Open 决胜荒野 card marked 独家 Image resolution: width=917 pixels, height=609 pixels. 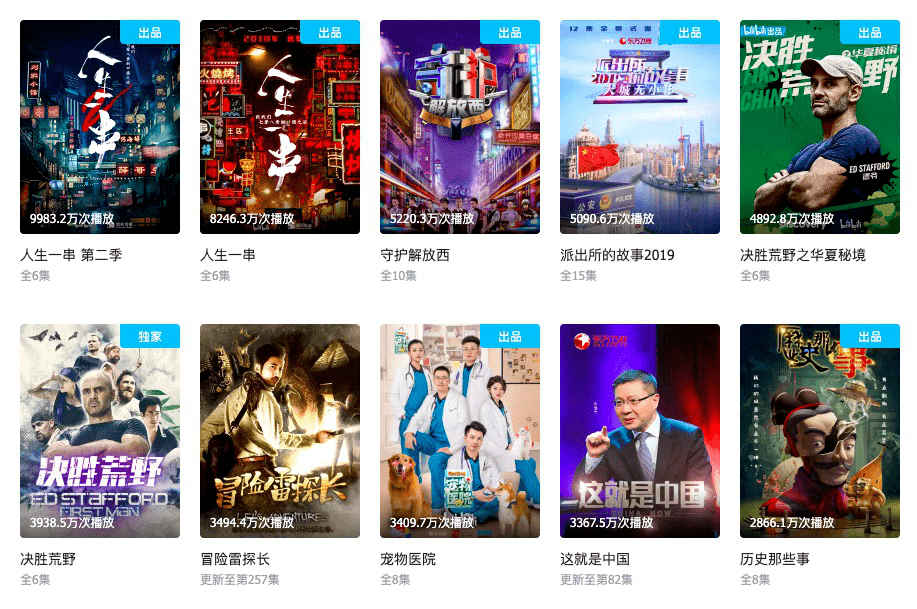pos(100,431)
